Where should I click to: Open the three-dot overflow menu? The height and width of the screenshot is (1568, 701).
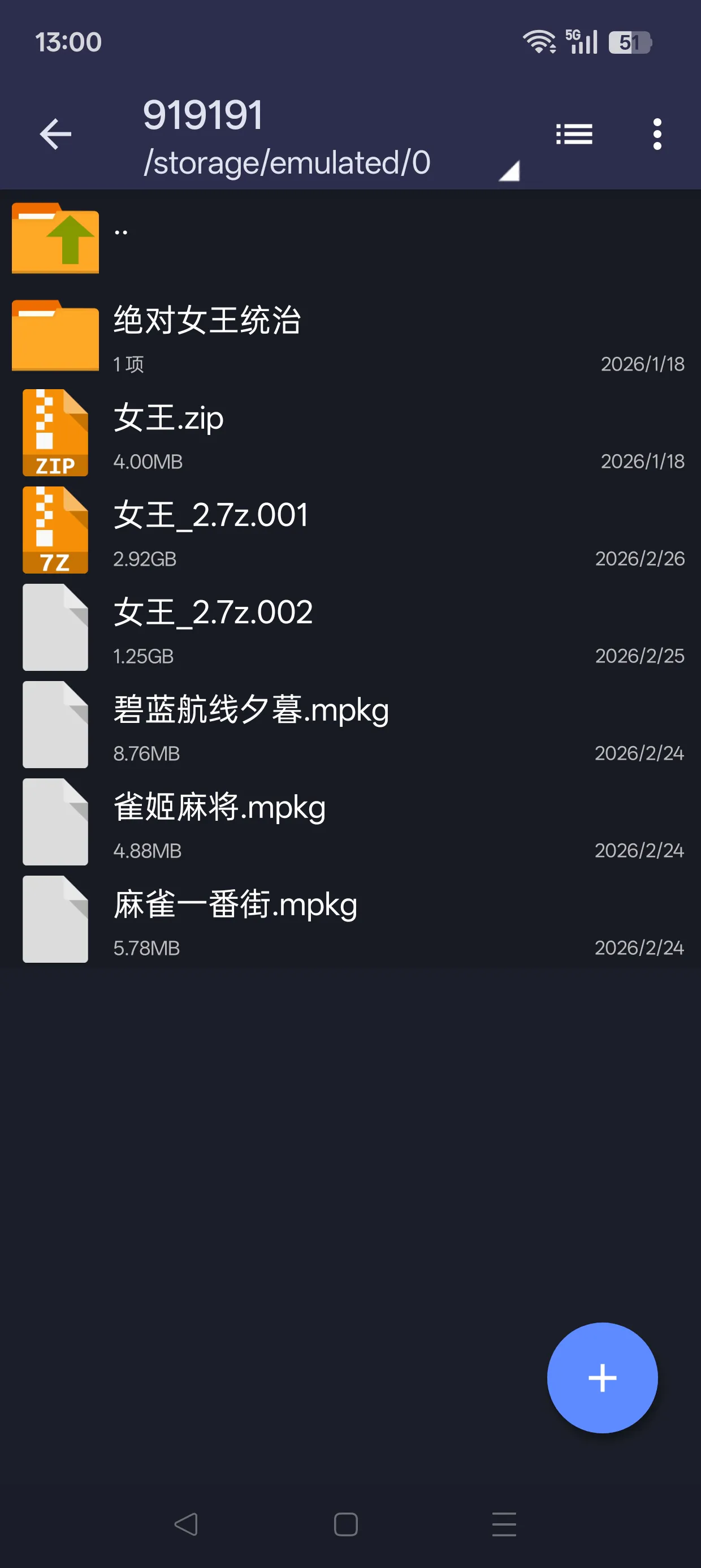[656, 134]
